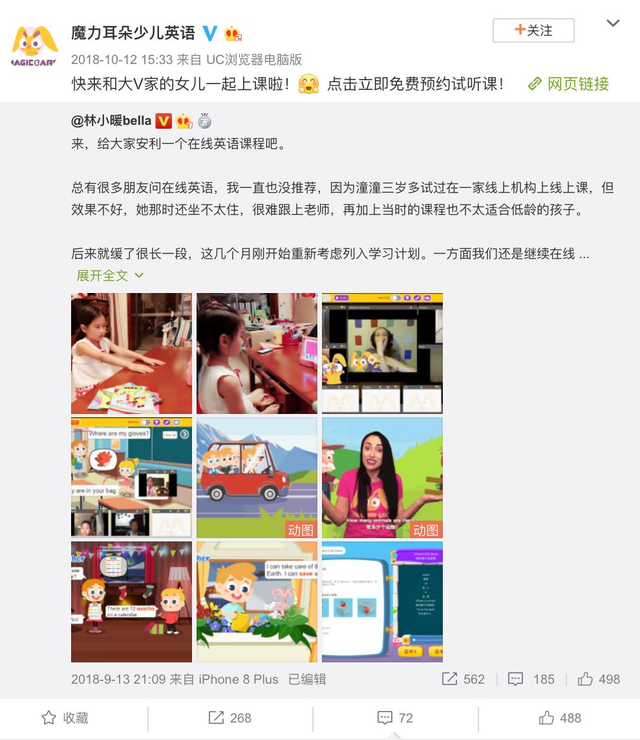Open the red car 动图 image
This screenshot has height=740, width=640.
(x=256, y=478)
